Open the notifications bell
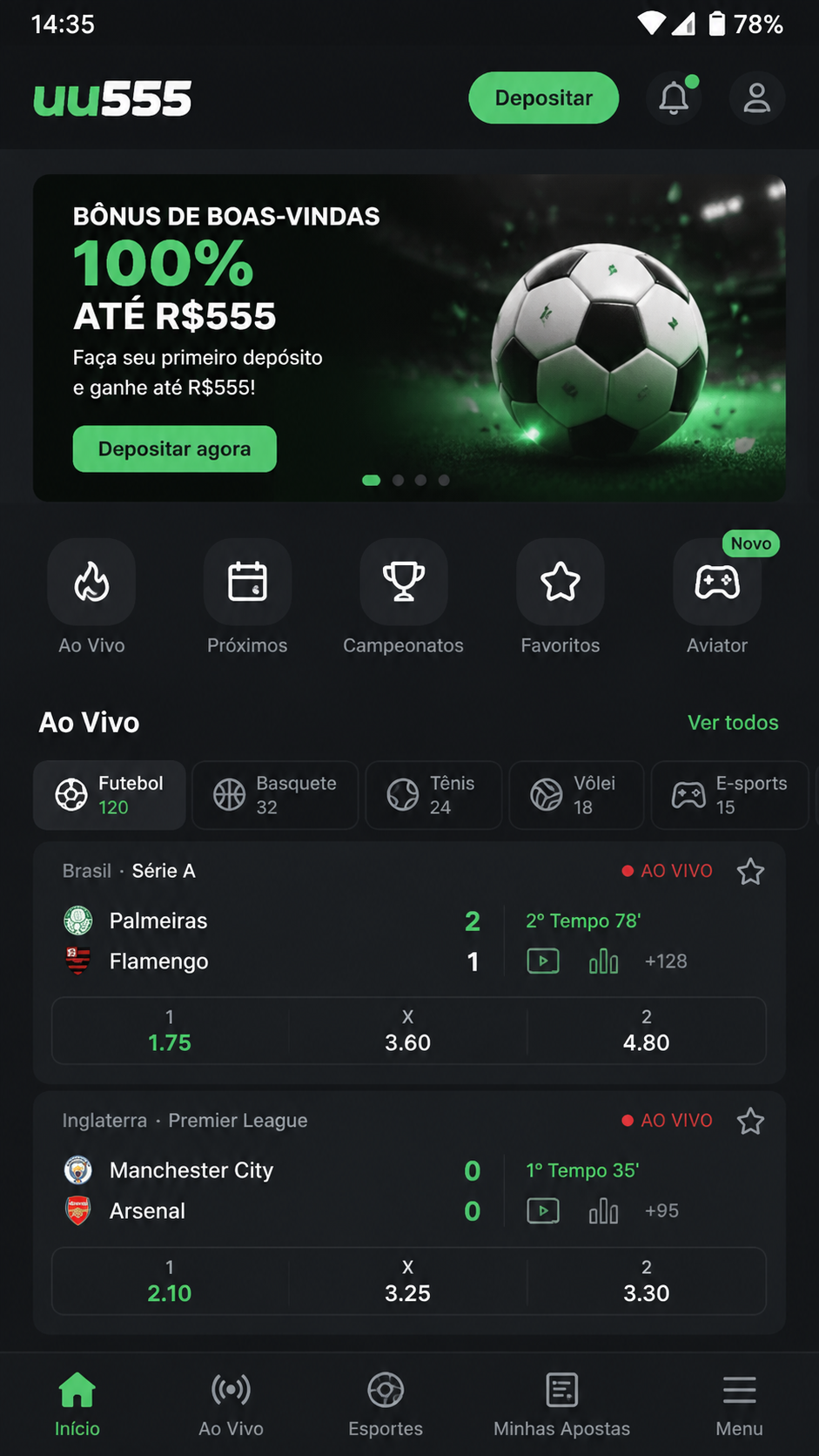Viewport: 819px width, 1456px height. coord(674,98)
